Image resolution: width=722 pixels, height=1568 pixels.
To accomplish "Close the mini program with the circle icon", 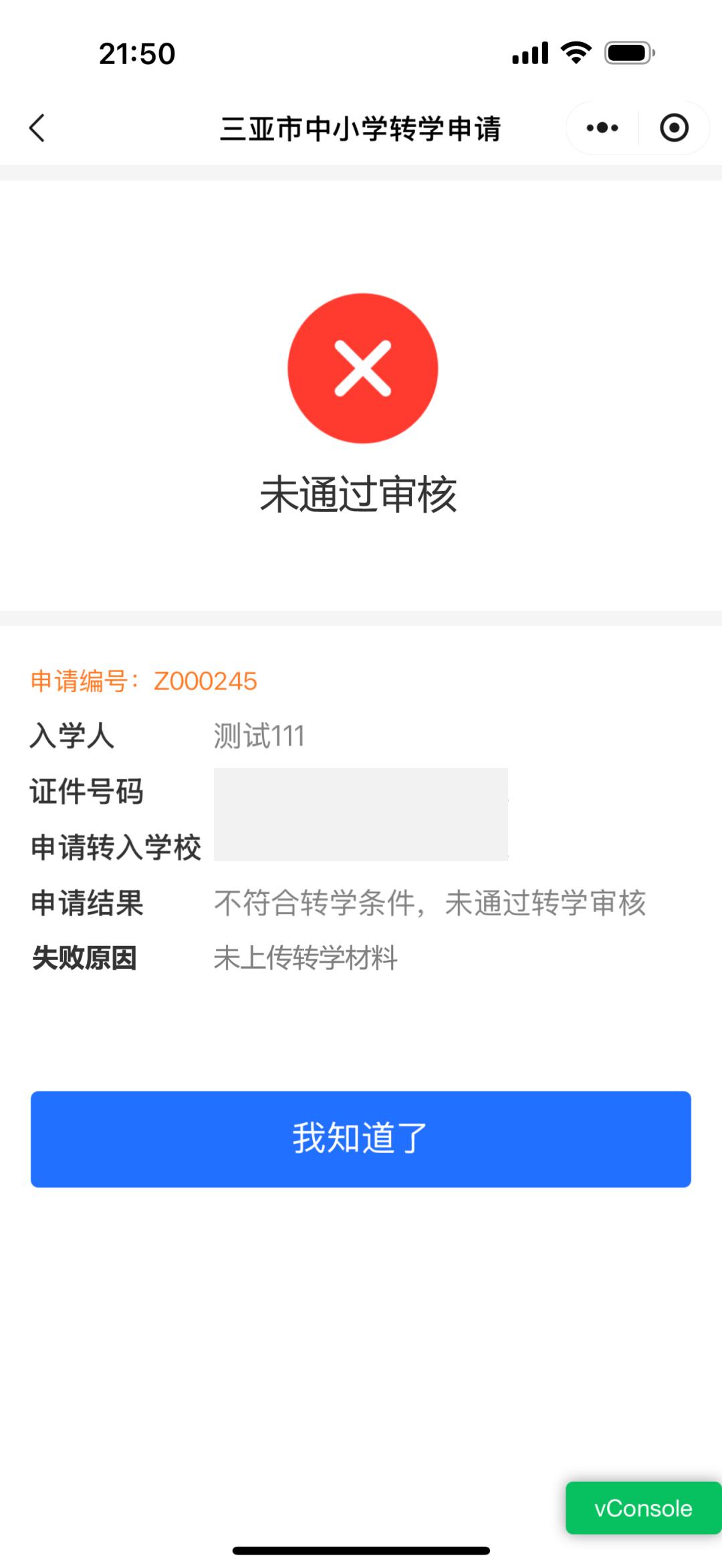I will pos(674,128).
